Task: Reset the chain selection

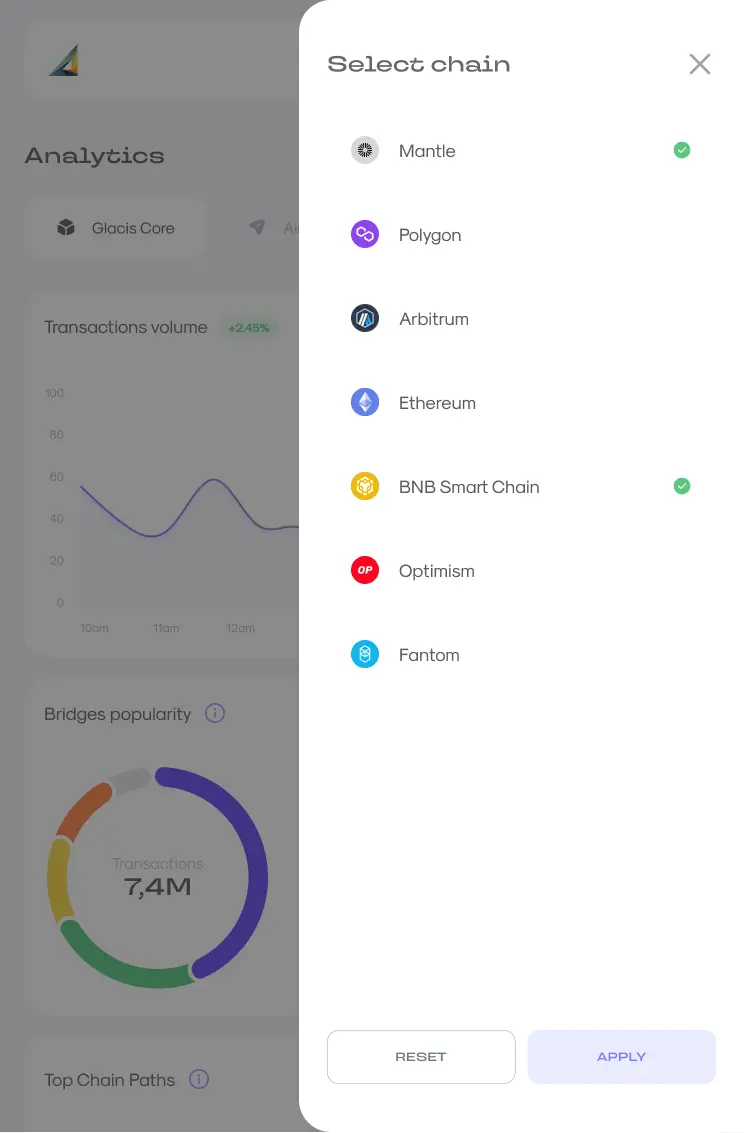Action: tap(421, 1057)
